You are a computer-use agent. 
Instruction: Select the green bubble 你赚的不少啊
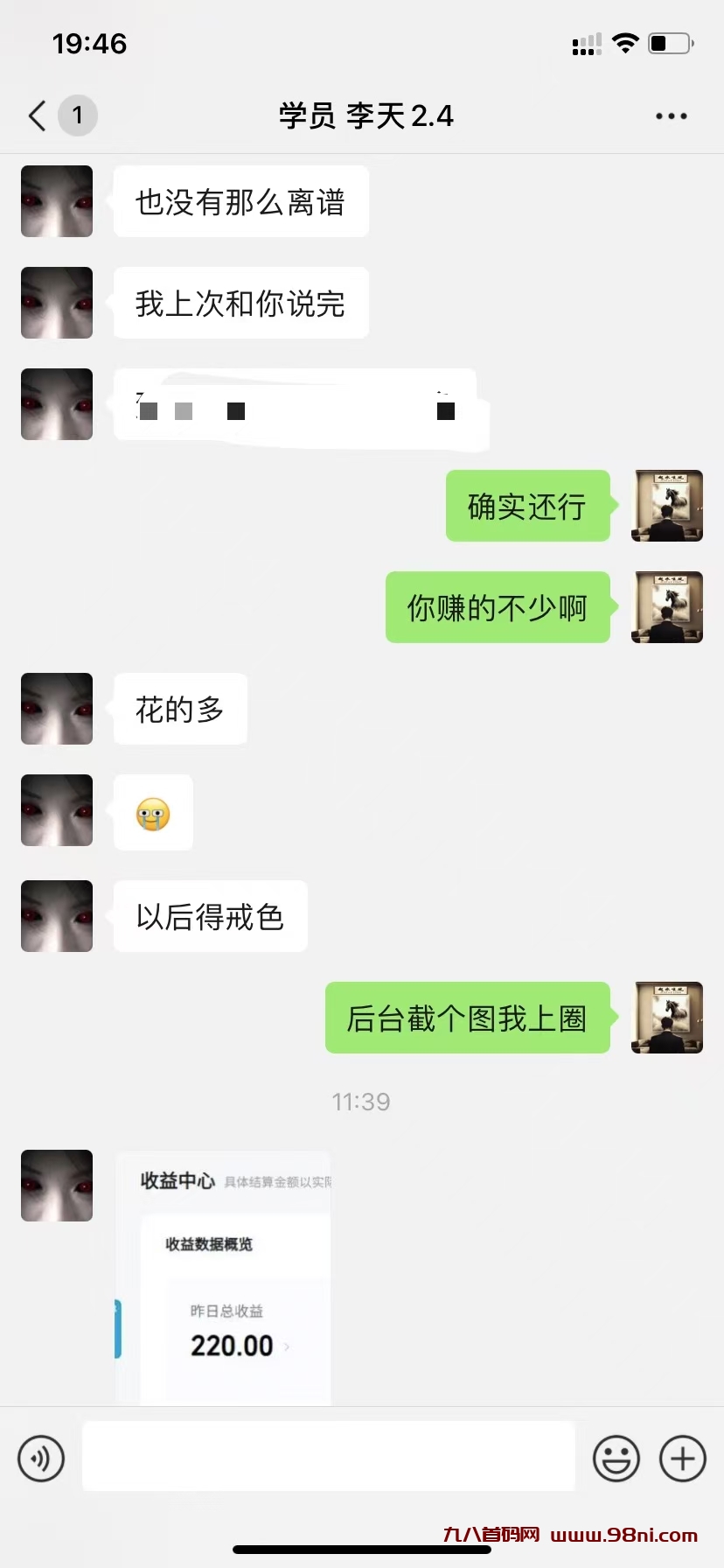(498, 607)
